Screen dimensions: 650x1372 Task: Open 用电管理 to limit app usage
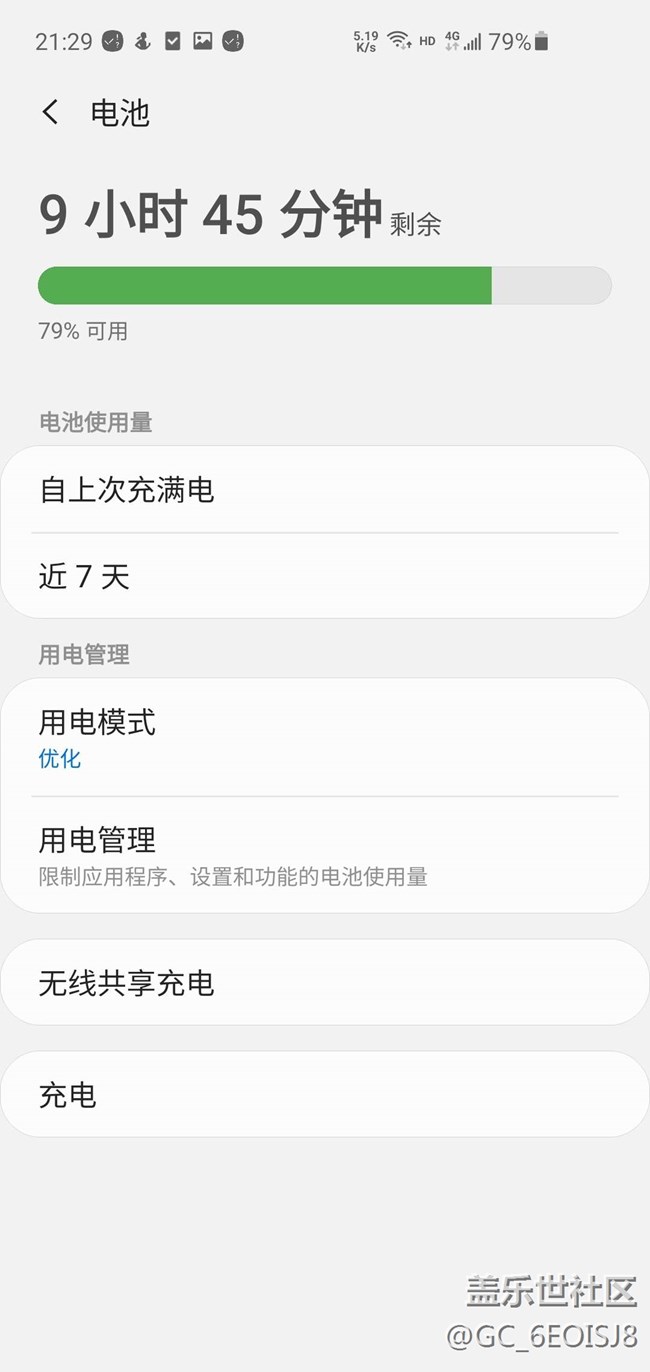pyautogui.click(x=324, y=855)
